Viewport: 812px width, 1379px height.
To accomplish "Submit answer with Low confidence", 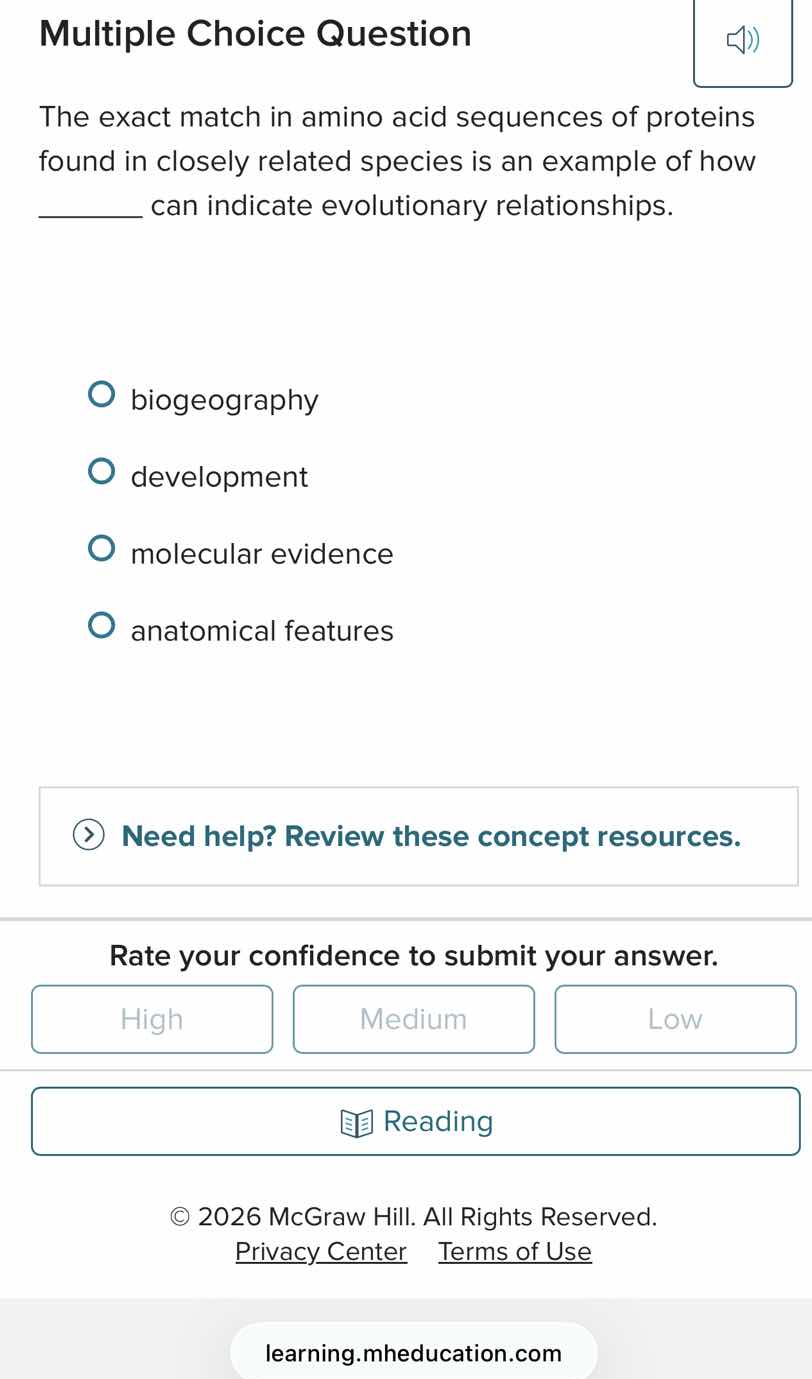I will (675, 1019).
